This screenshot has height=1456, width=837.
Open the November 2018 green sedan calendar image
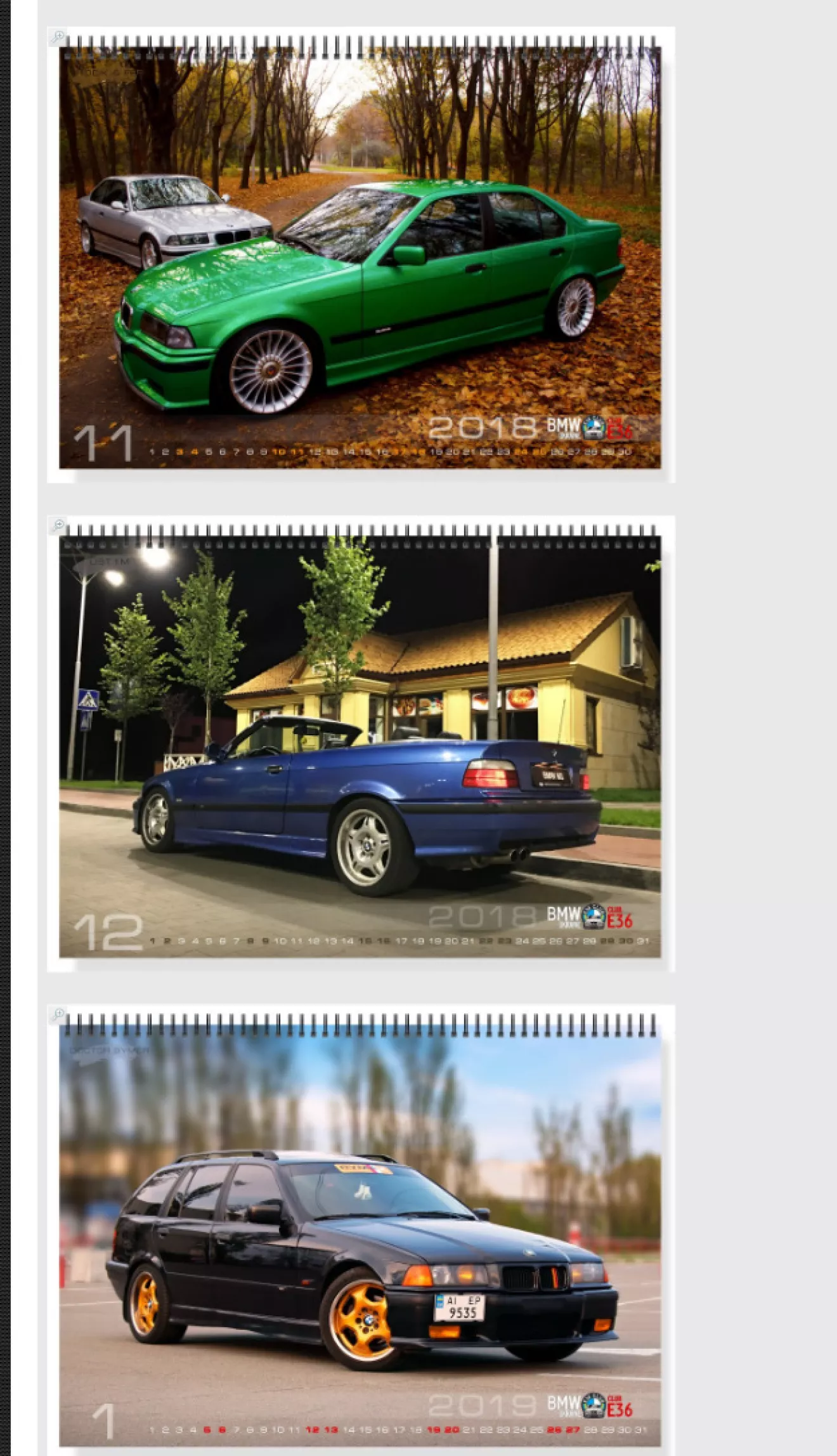pos(360,255)
